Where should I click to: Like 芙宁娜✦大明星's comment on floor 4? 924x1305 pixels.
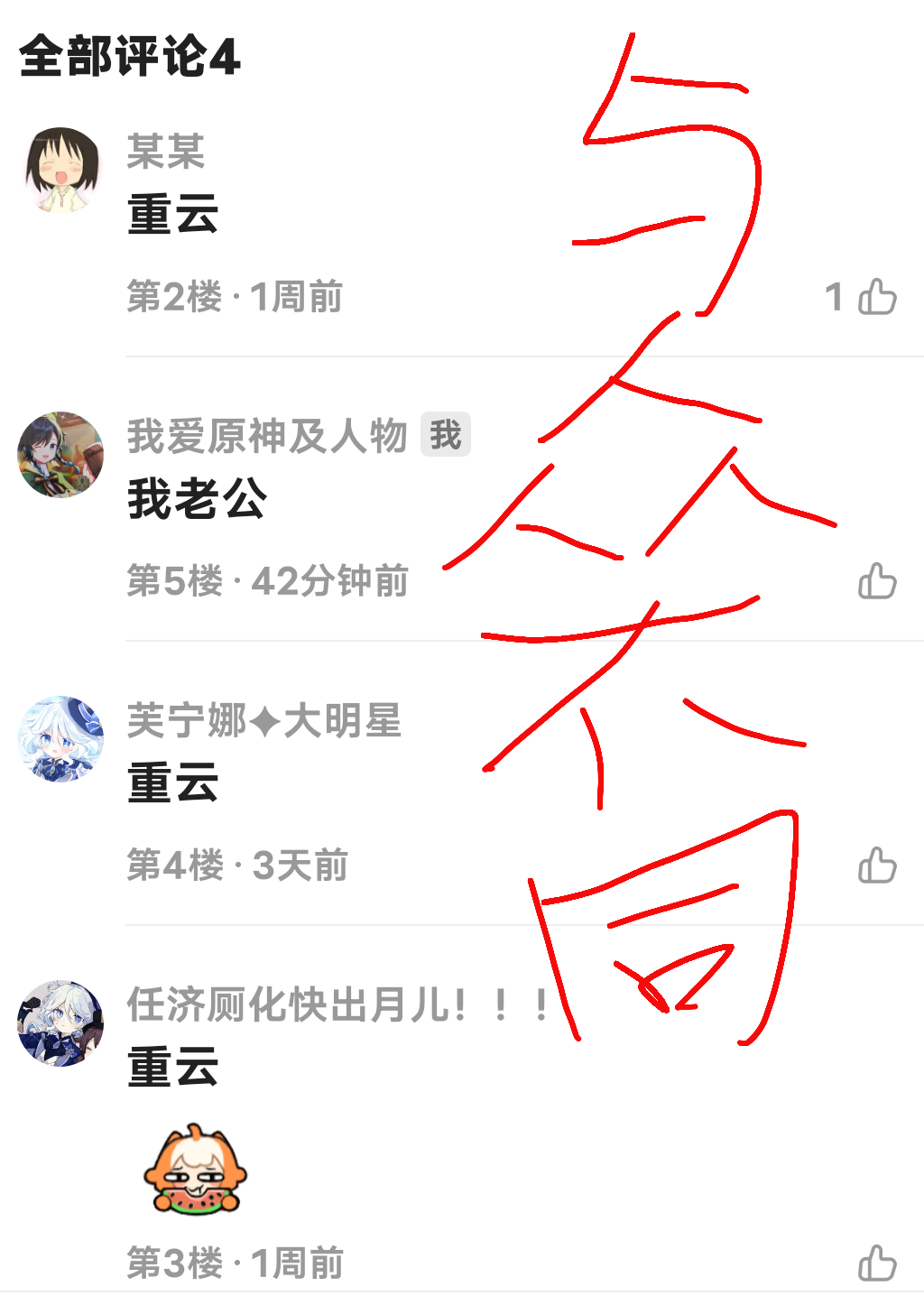tap(876, 865)
